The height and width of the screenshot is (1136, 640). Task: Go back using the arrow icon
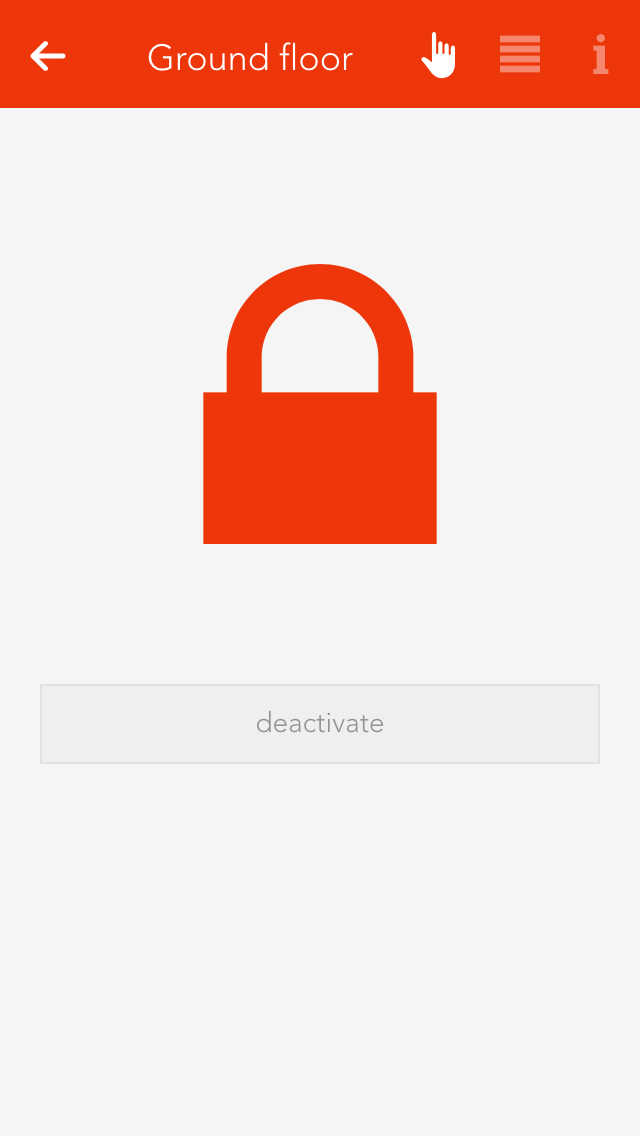coord(47,56)
